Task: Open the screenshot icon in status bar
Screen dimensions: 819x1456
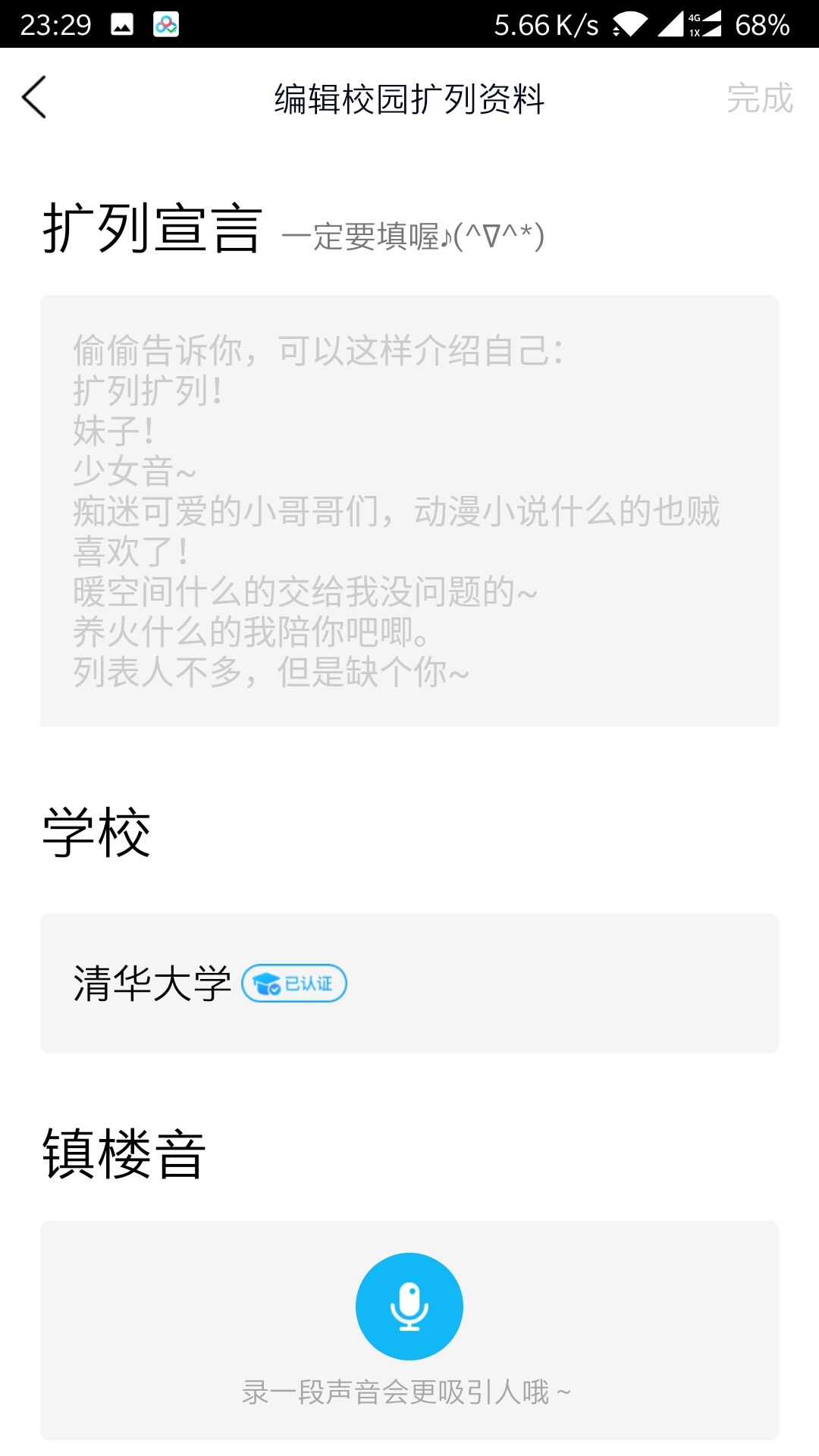Action: coord(121,24)
